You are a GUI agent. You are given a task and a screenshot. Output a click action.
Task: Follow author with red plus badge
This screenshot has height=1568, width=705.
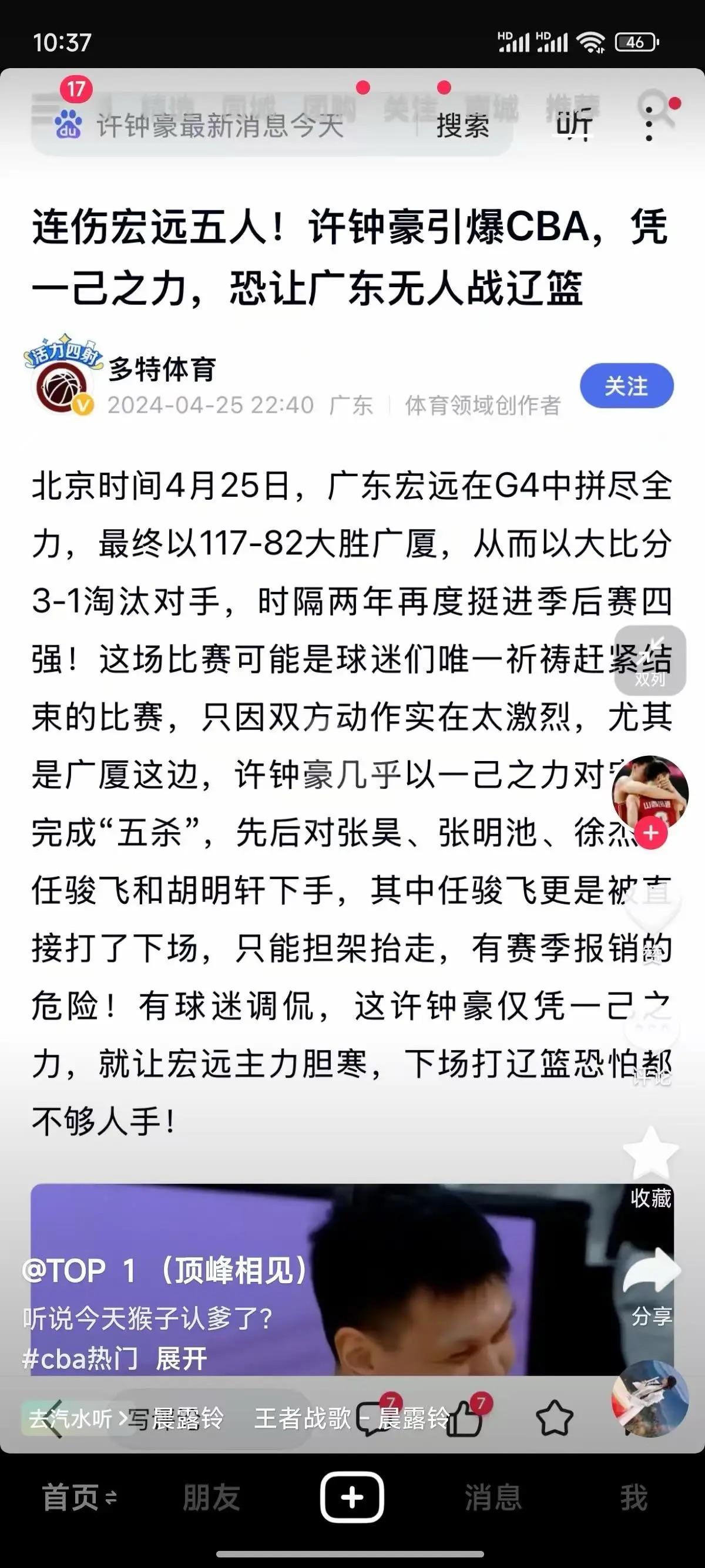point(651,833)
